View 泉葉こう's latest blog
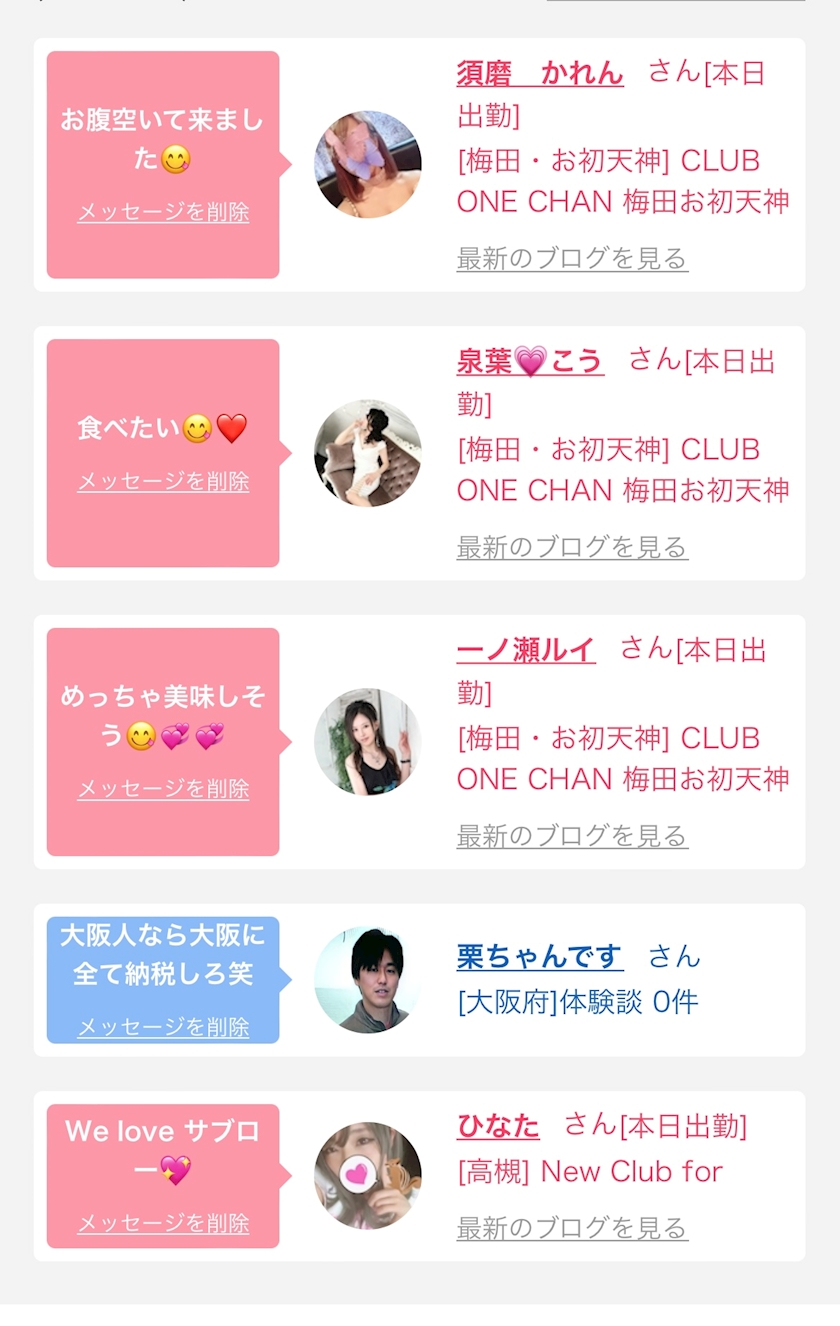The height and width of the screenshot is (1326, 840). click(572, 547)
